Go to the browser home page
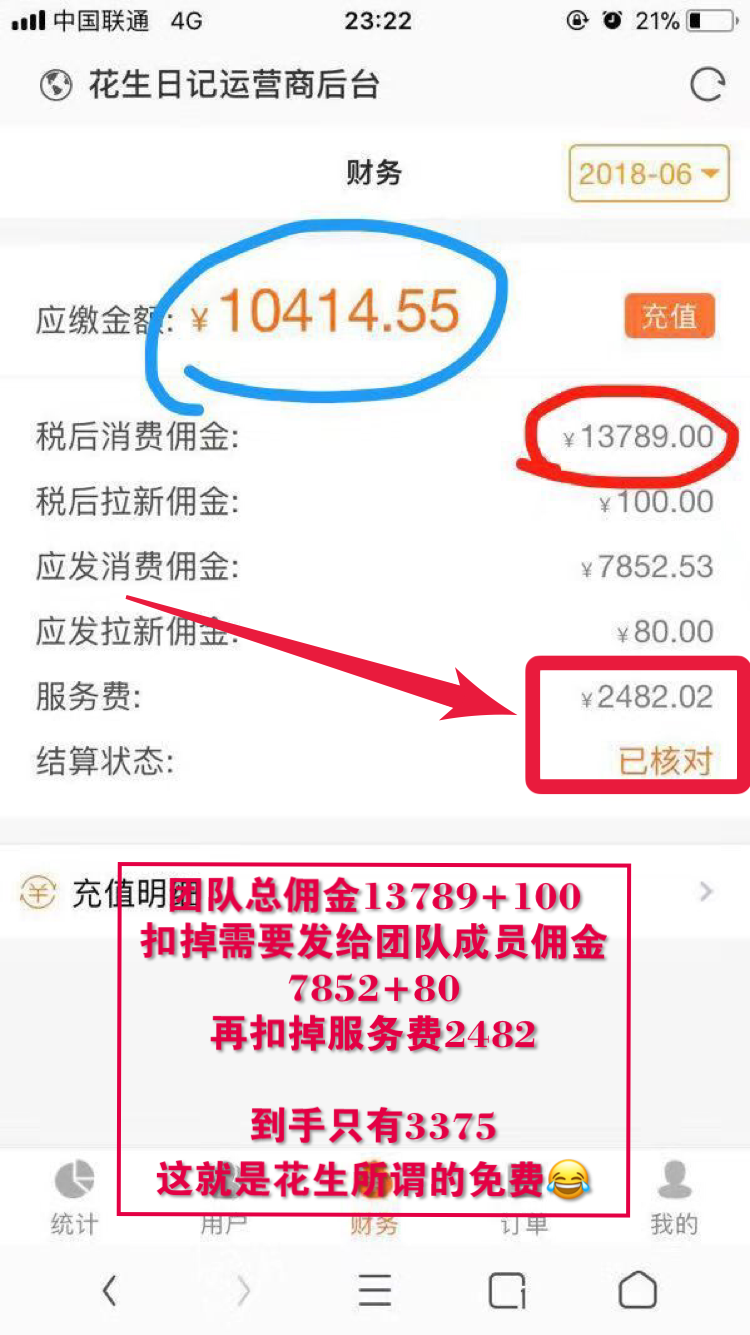 click(637, 1291)
